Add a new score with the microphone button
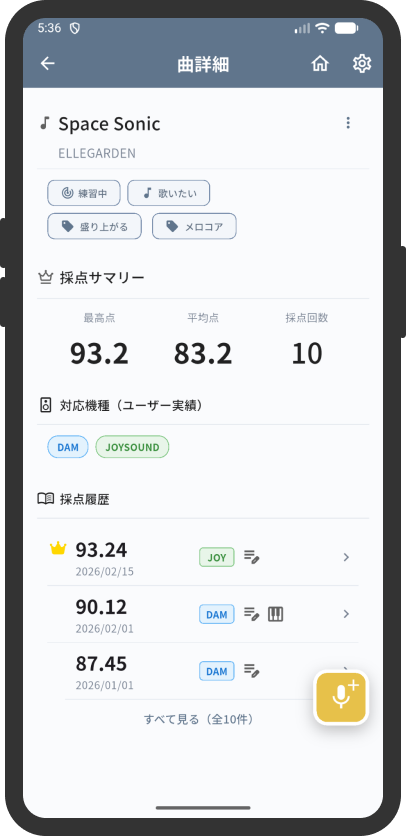406x836 pixels. coord(341,697)
